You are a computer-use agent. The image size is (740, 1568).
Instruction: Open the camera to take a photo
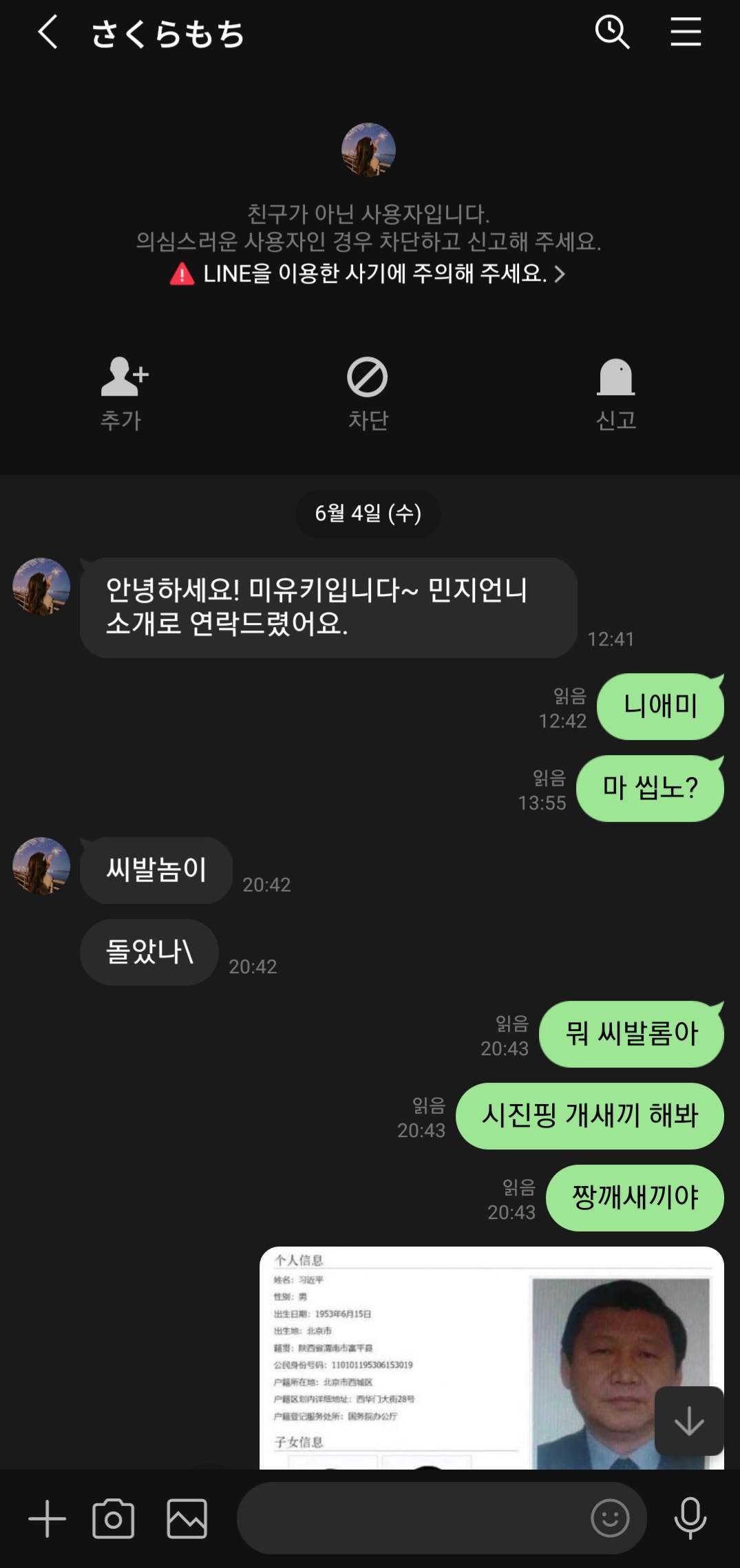point(113,1518)
